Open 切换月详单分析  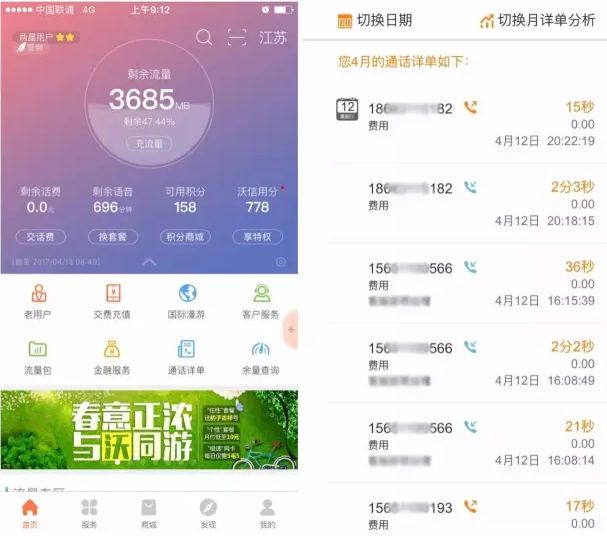[x=537, y=21]
